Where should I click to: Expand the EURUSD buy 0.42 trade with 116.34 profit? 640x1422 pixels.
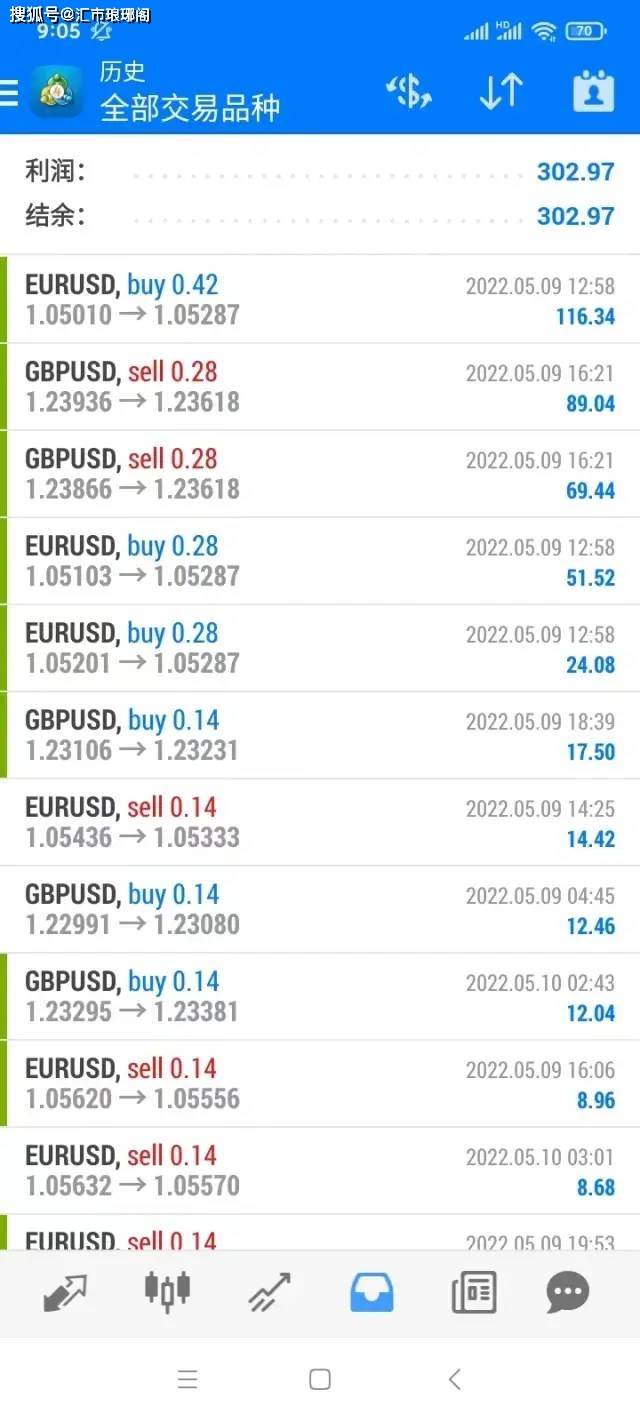click(320, 300)
